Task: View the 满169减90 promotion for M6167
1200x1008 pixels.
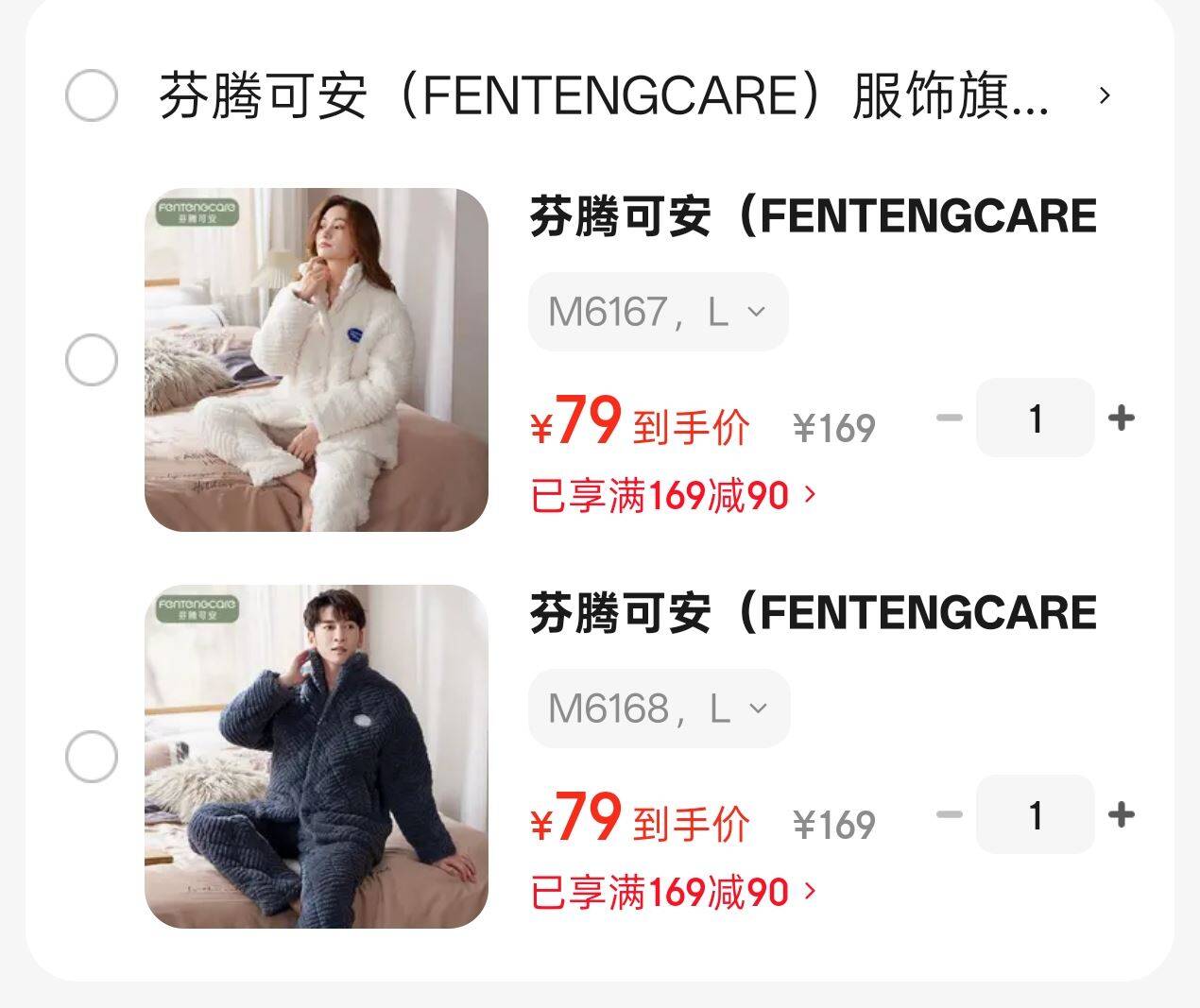Action: point(673,494)
